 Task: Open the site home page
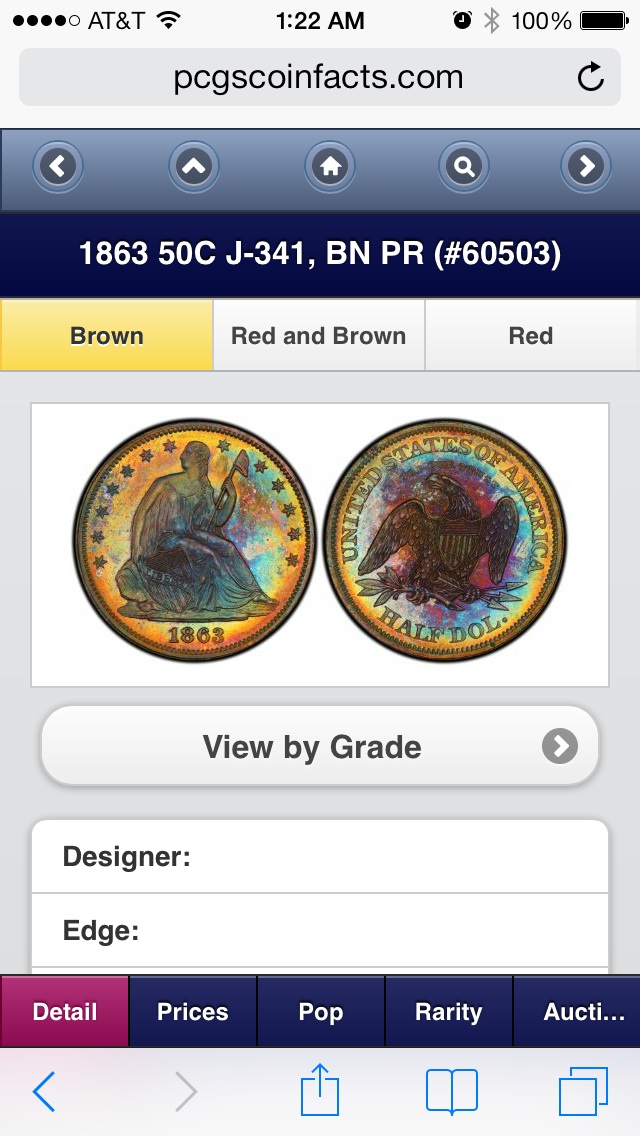[x=331, y=167]
